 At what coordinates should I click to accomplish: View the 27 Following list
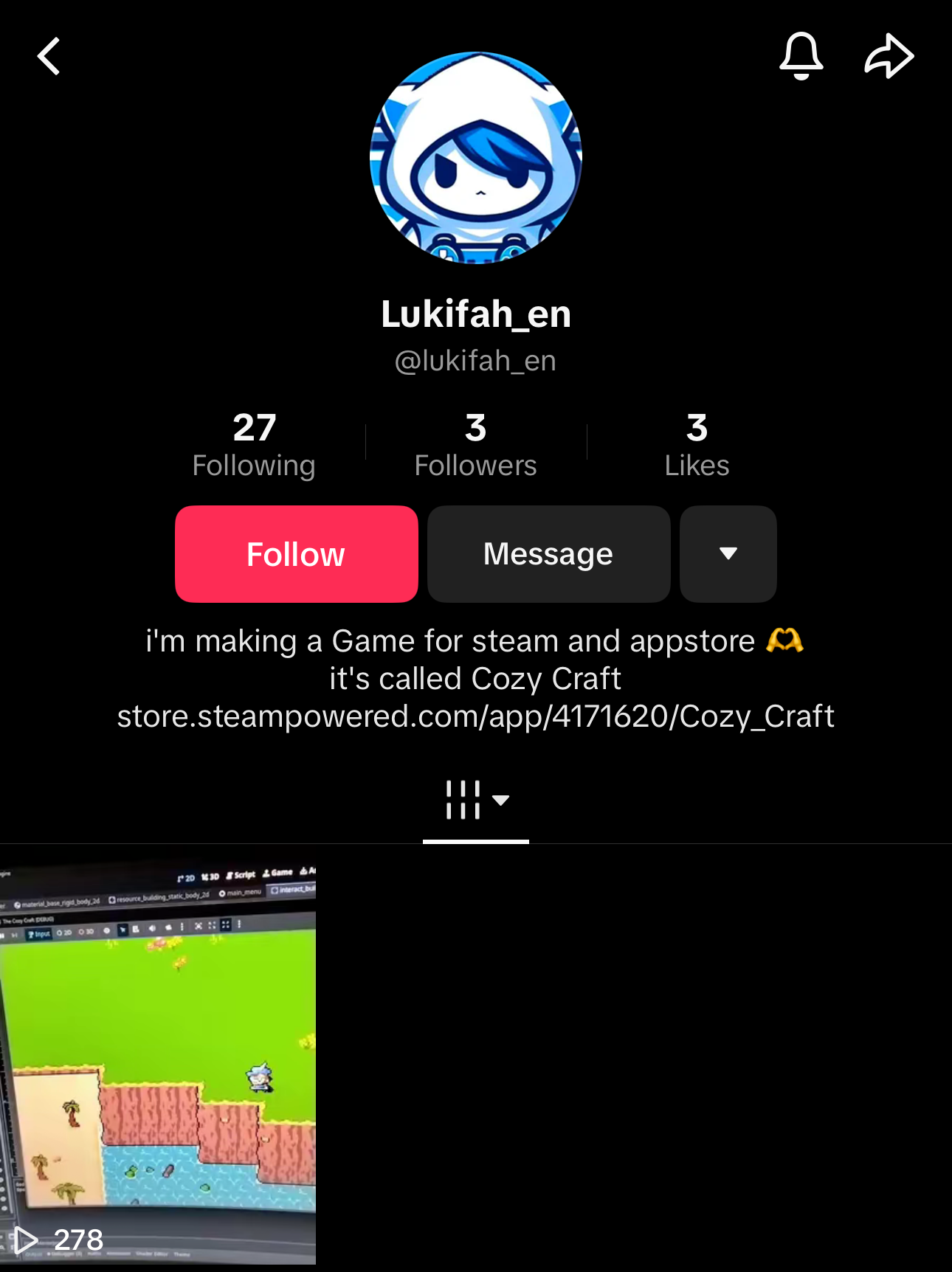(254, 445)
